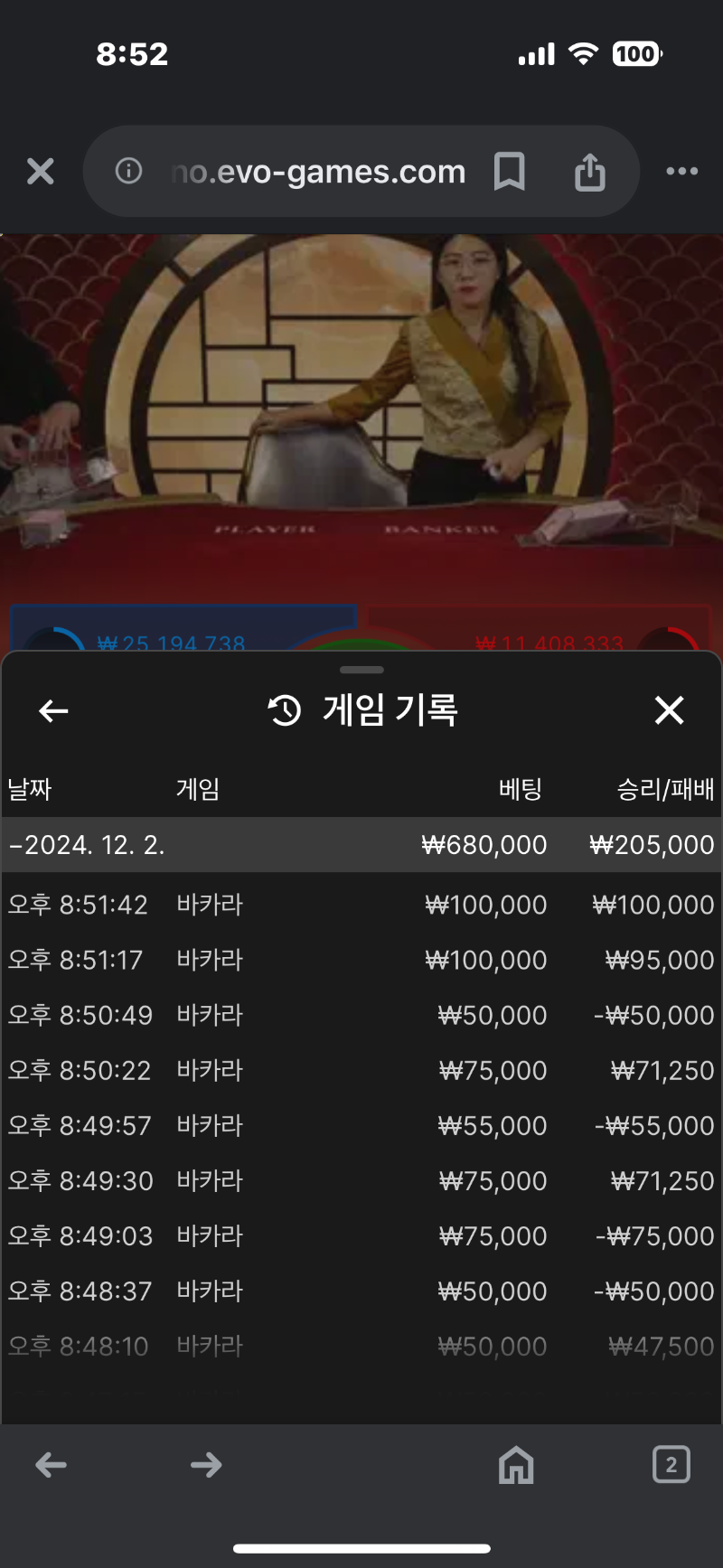Navigate back in the browser toolbar
This screenshot has height=1568, width=723.
52,1465
